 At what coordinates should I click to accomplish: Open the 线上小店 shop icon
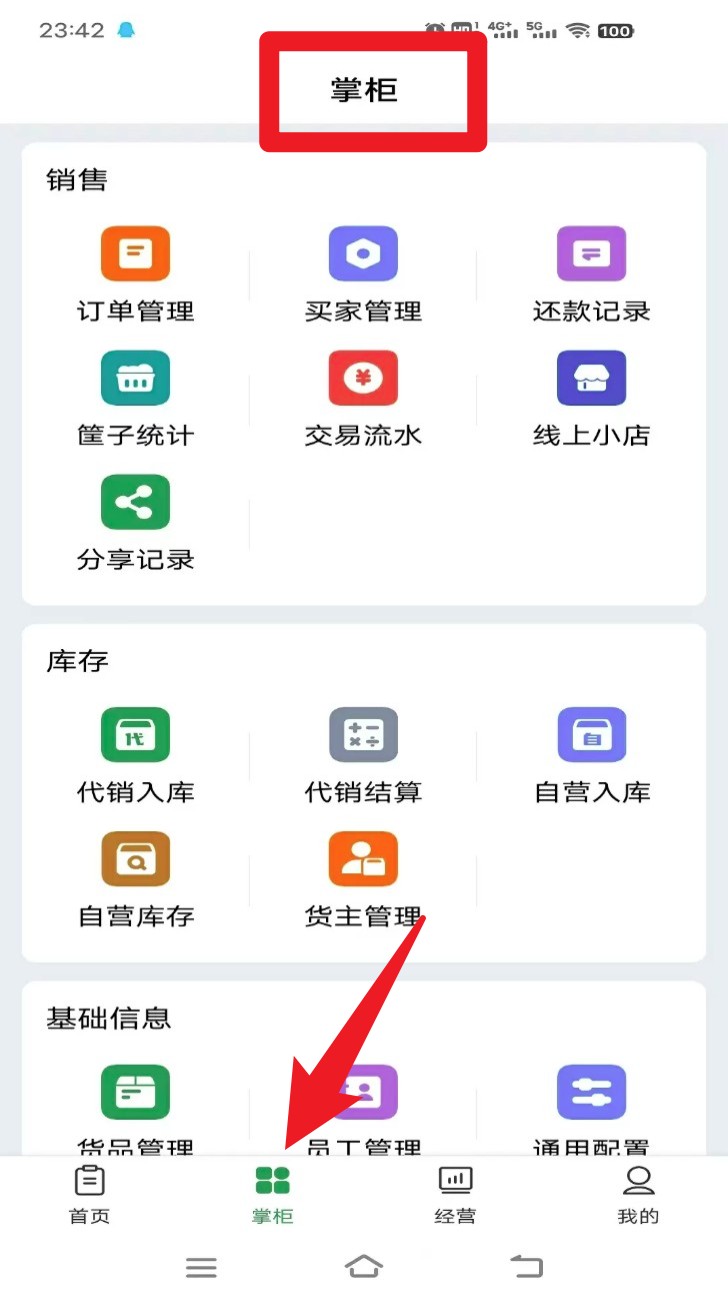[x=591, y=378]
